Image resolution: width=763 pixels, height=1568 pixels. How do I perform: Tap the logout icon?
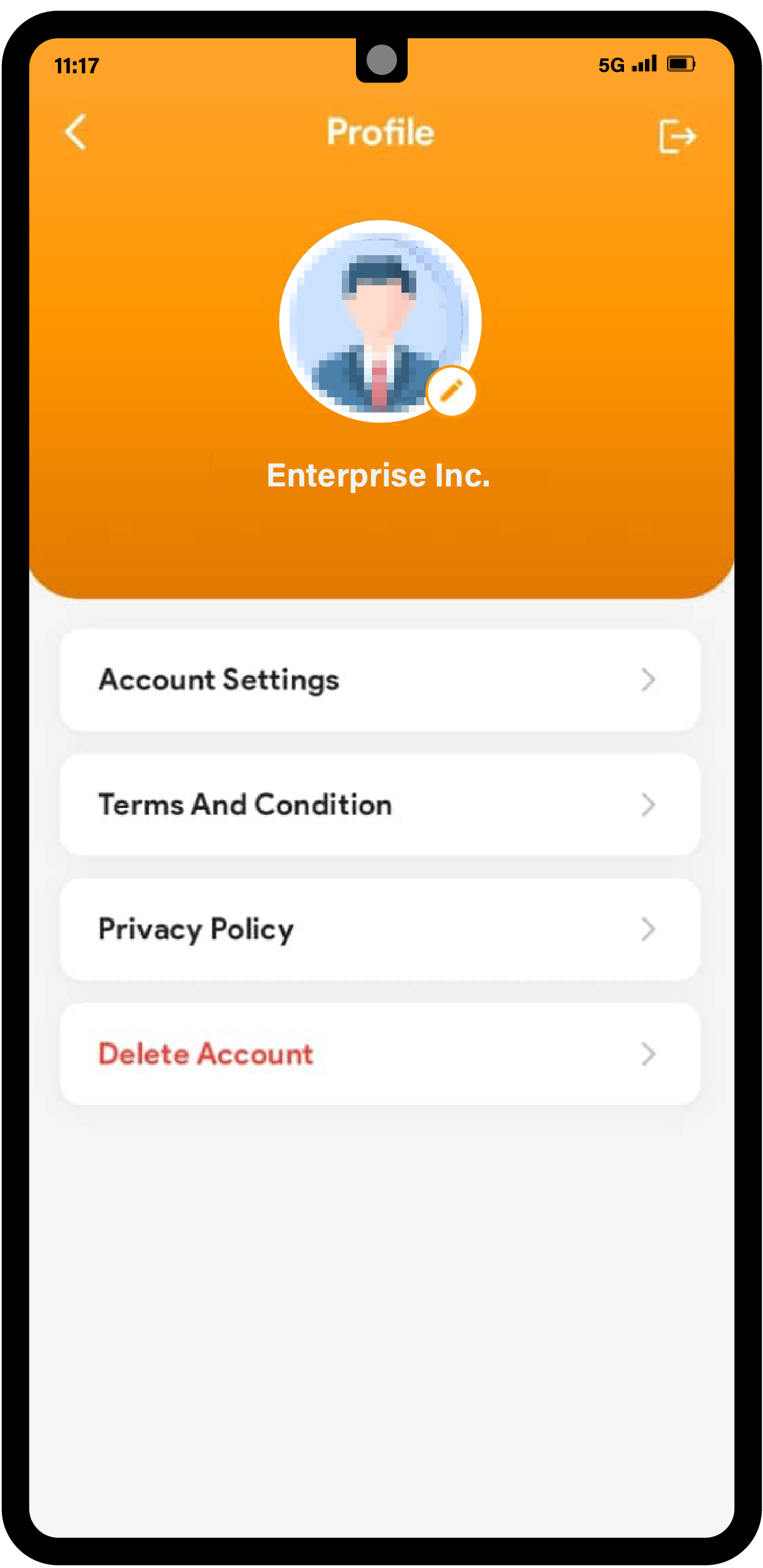coord(677,136)
